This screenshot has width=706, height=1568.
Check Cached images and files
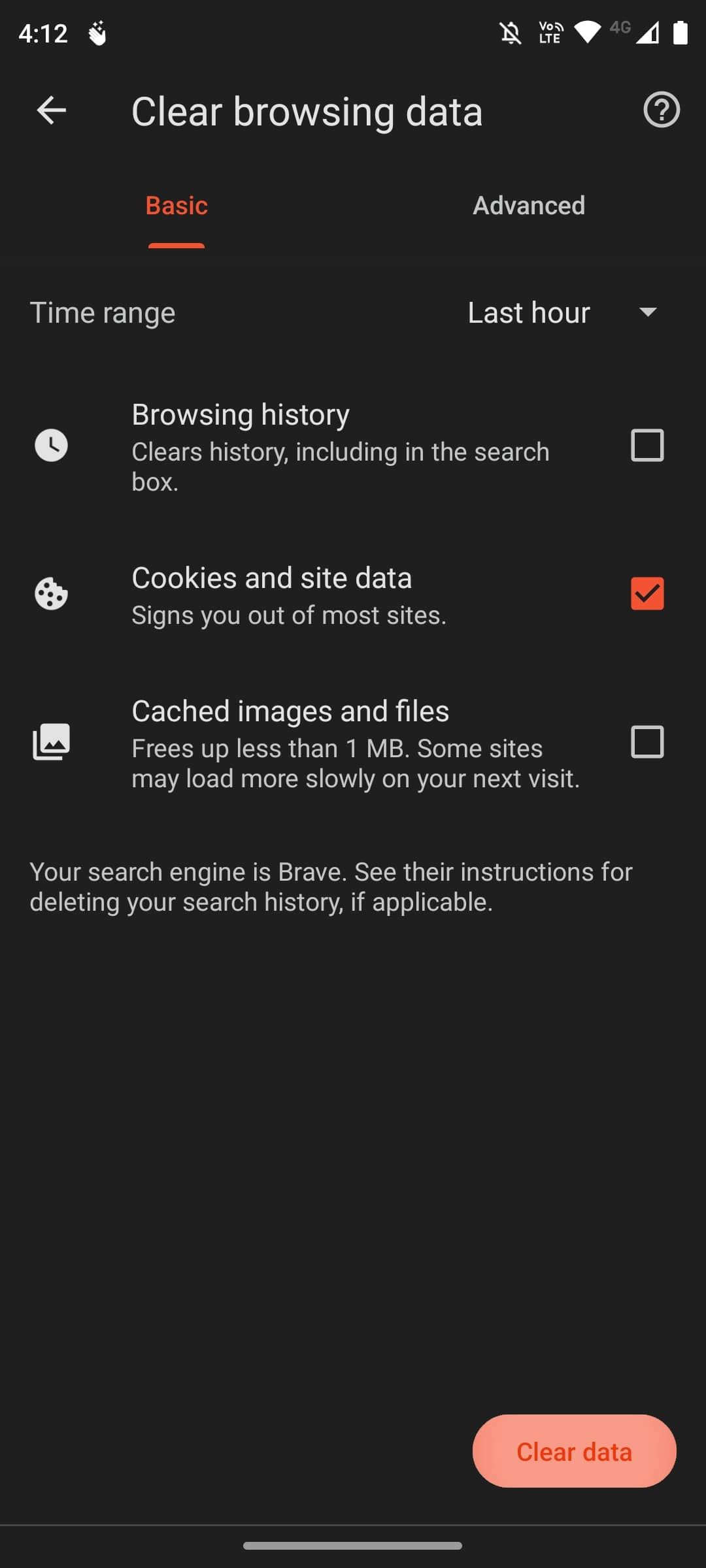[x=647, y=742]
